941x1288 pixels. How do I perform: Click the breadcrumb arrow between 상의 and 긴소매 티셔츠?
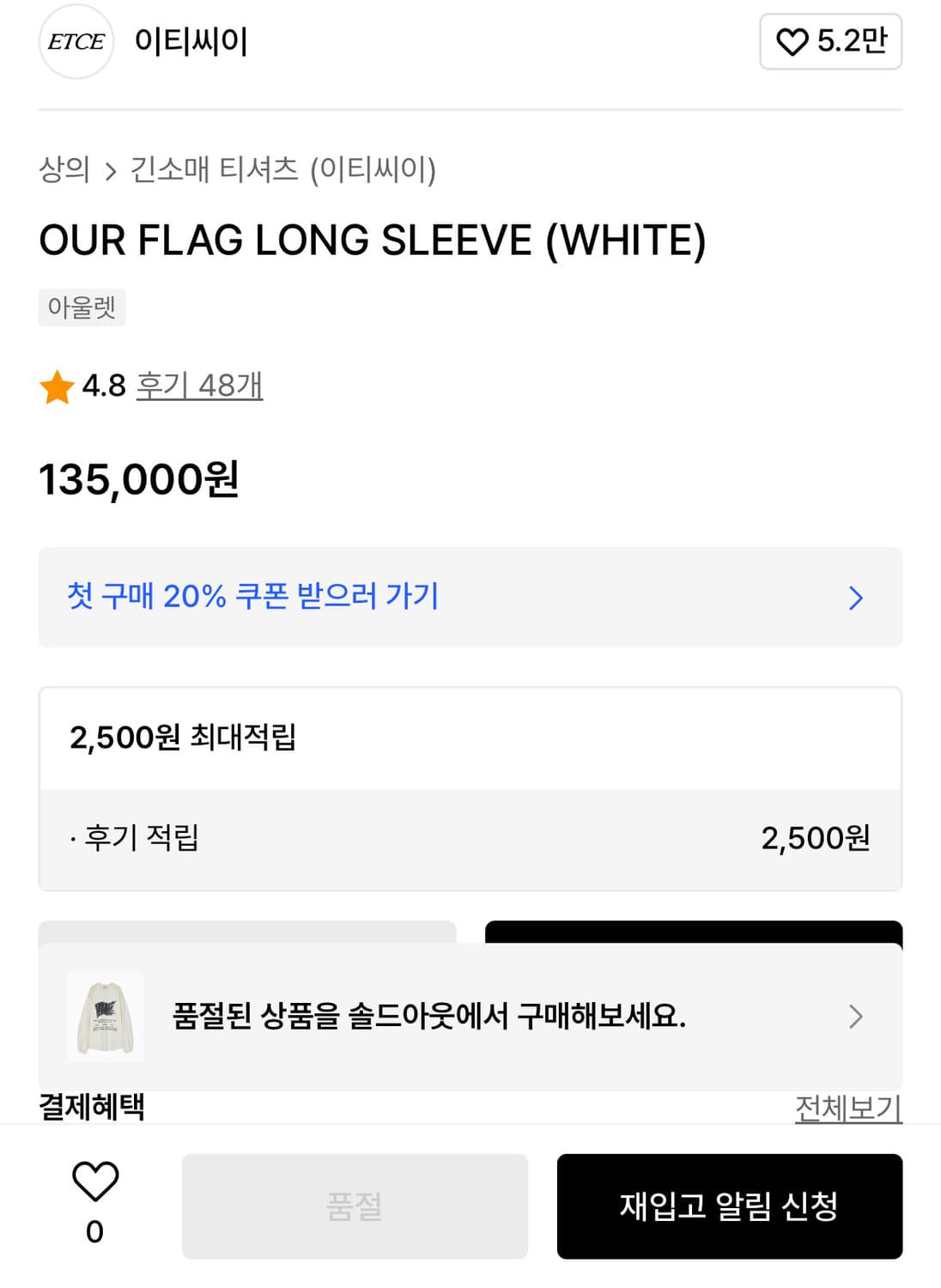point(109,169)
